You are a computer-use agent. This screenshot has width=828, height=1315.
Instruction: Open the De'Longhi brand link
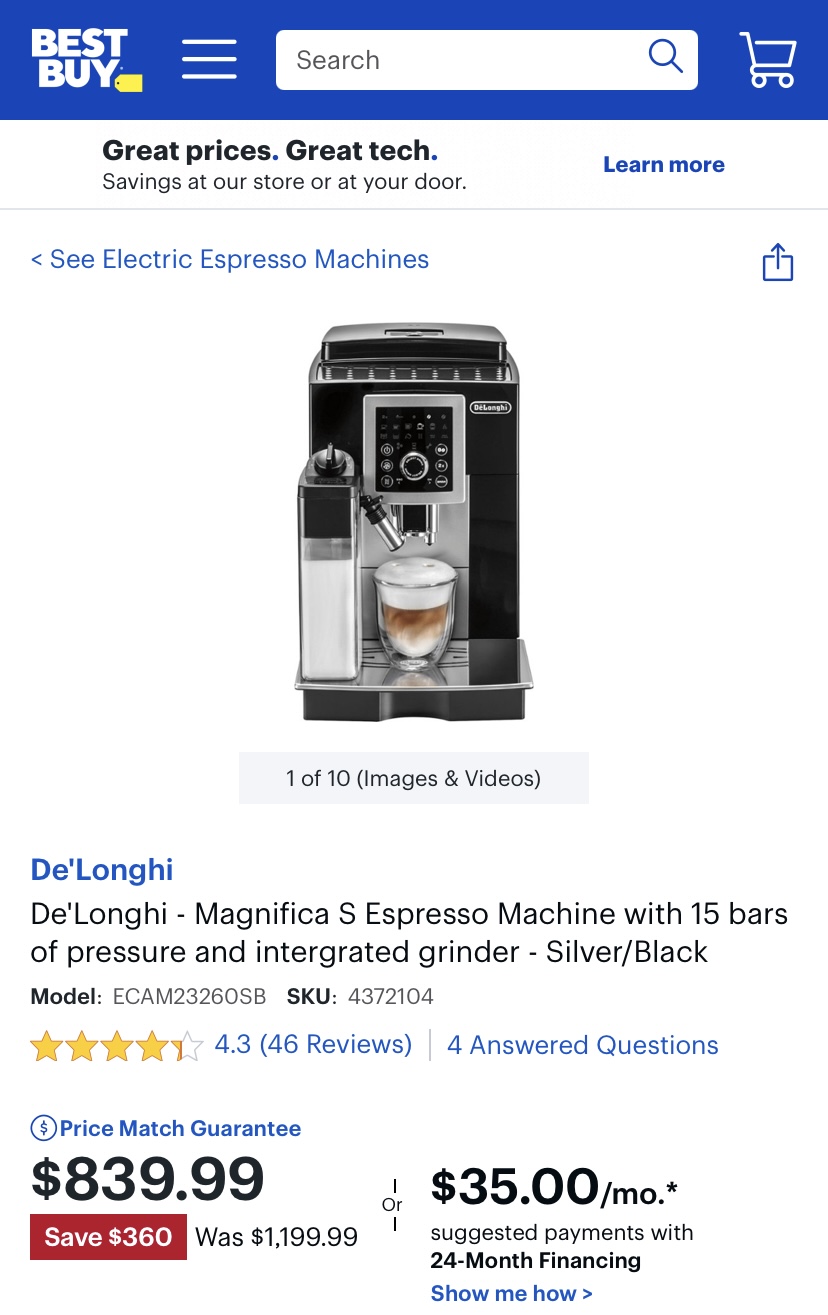(x=102, y=869)
